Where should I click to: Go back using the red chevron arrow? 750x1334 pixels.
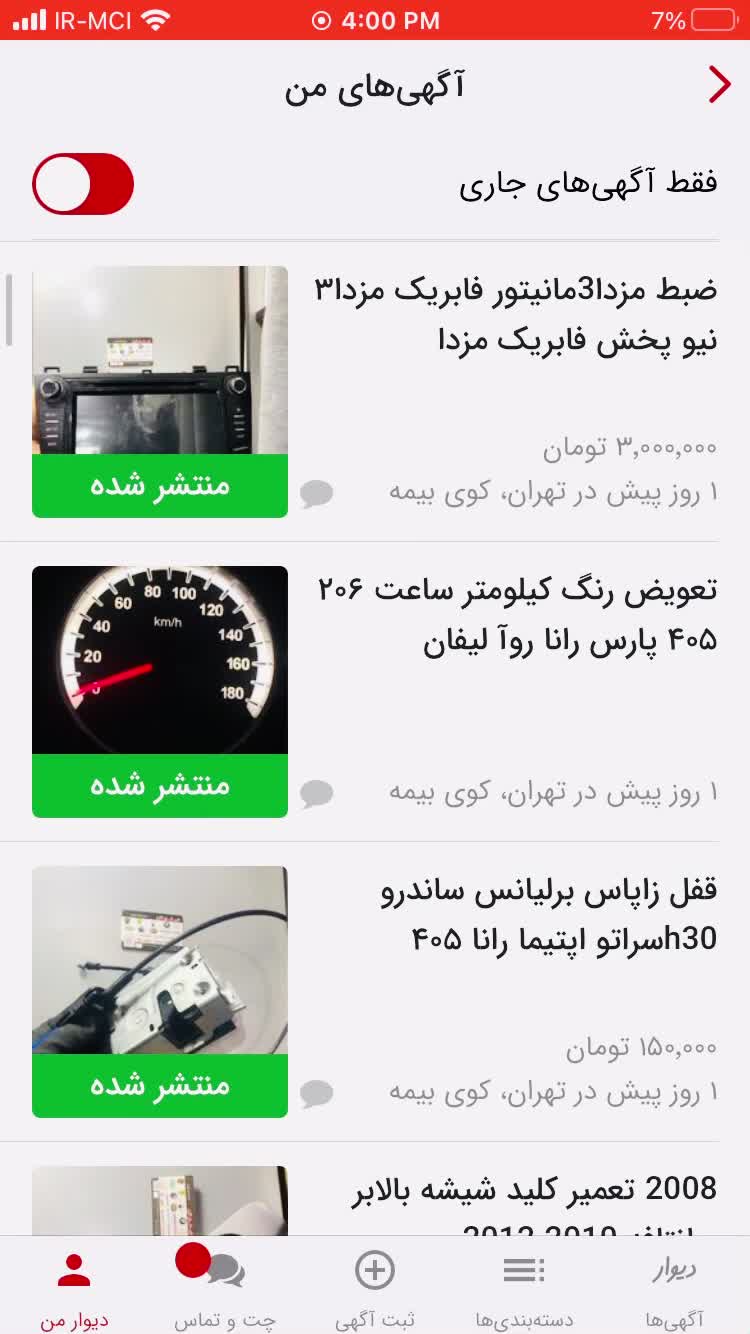(x=716, y=84)
